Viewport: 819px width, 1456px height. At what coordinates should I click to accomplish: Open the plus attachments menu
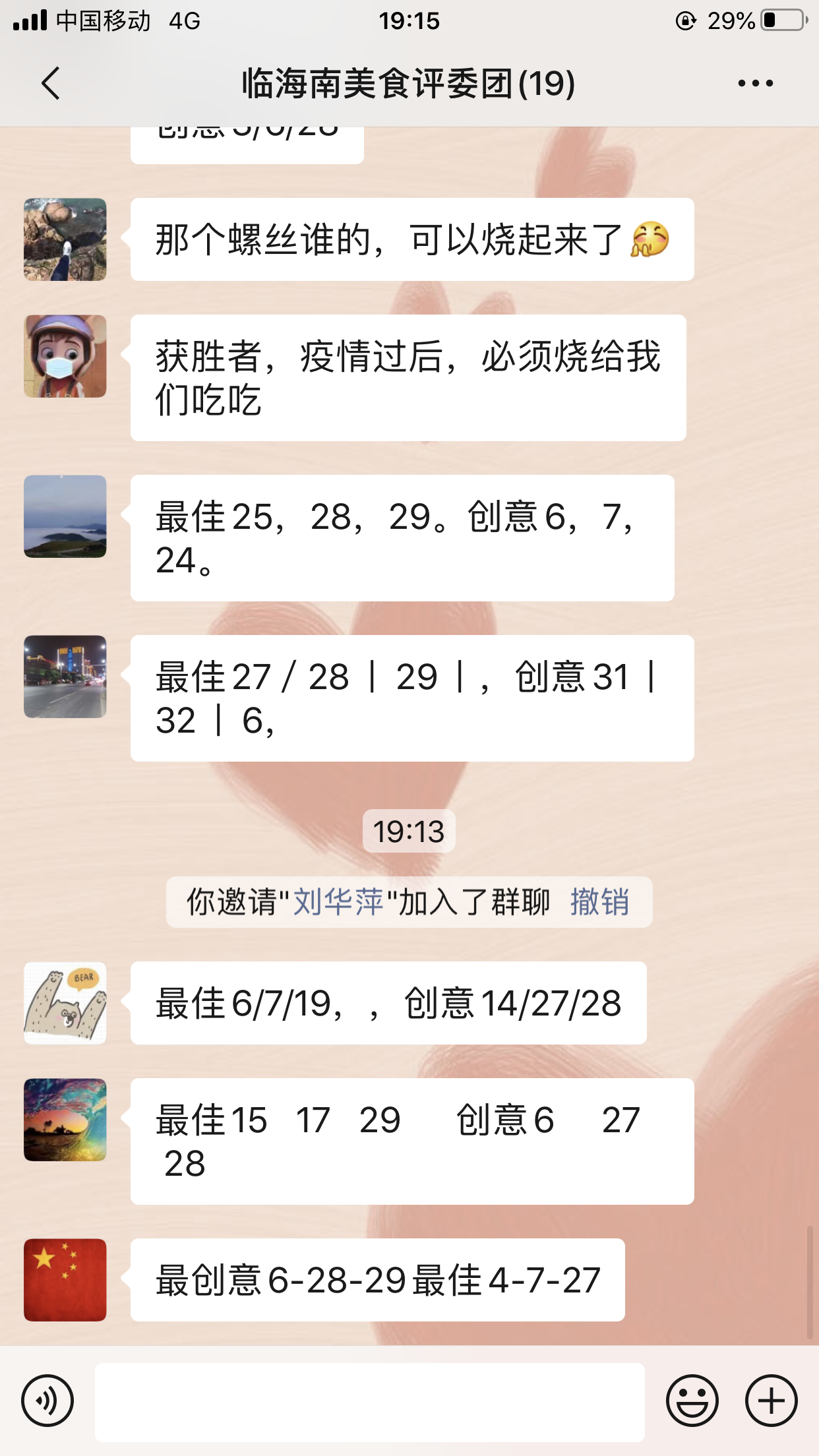click(771, 1400)
